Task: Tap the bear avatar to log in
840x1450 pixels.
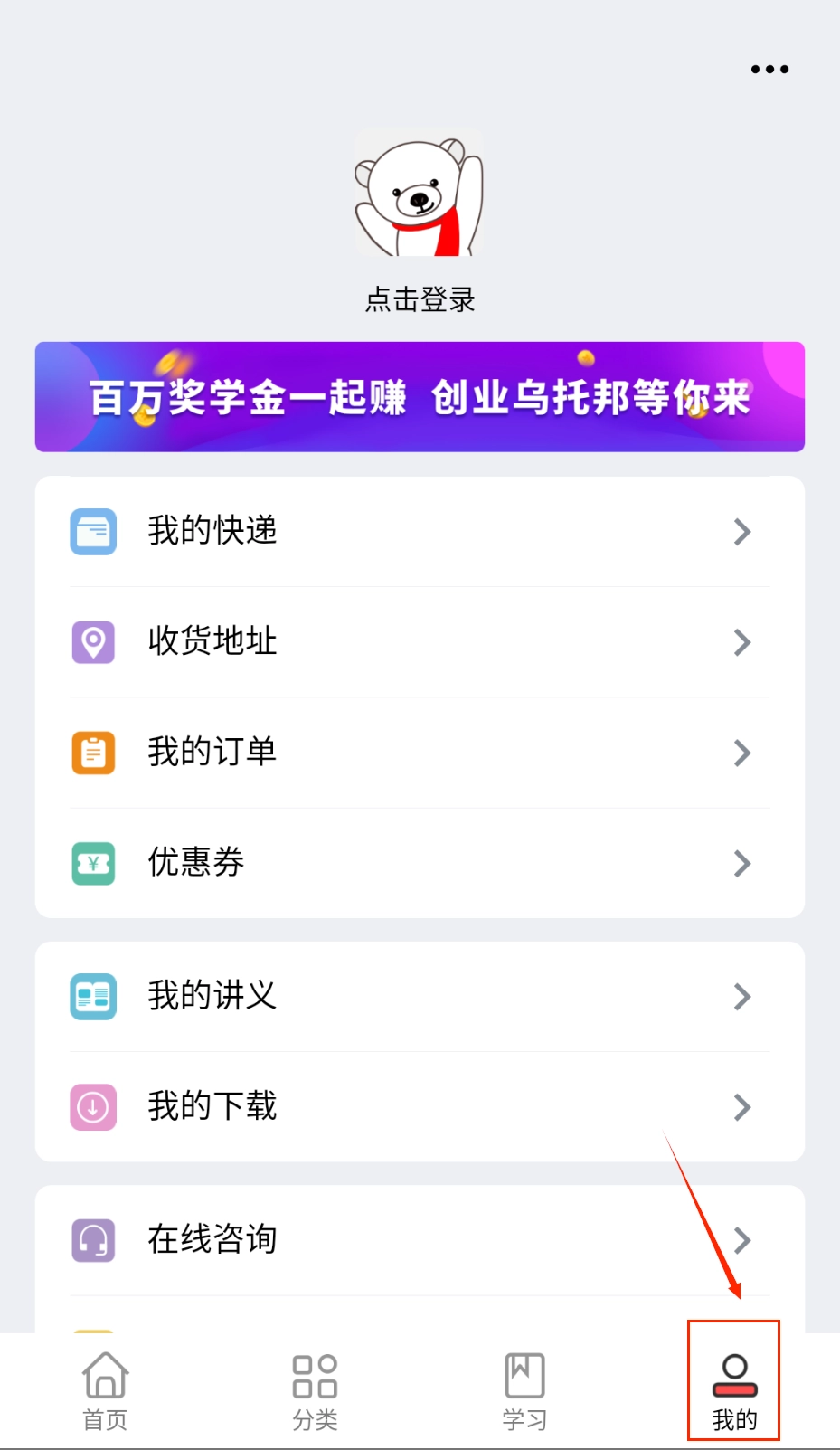Action: (420, 193)
